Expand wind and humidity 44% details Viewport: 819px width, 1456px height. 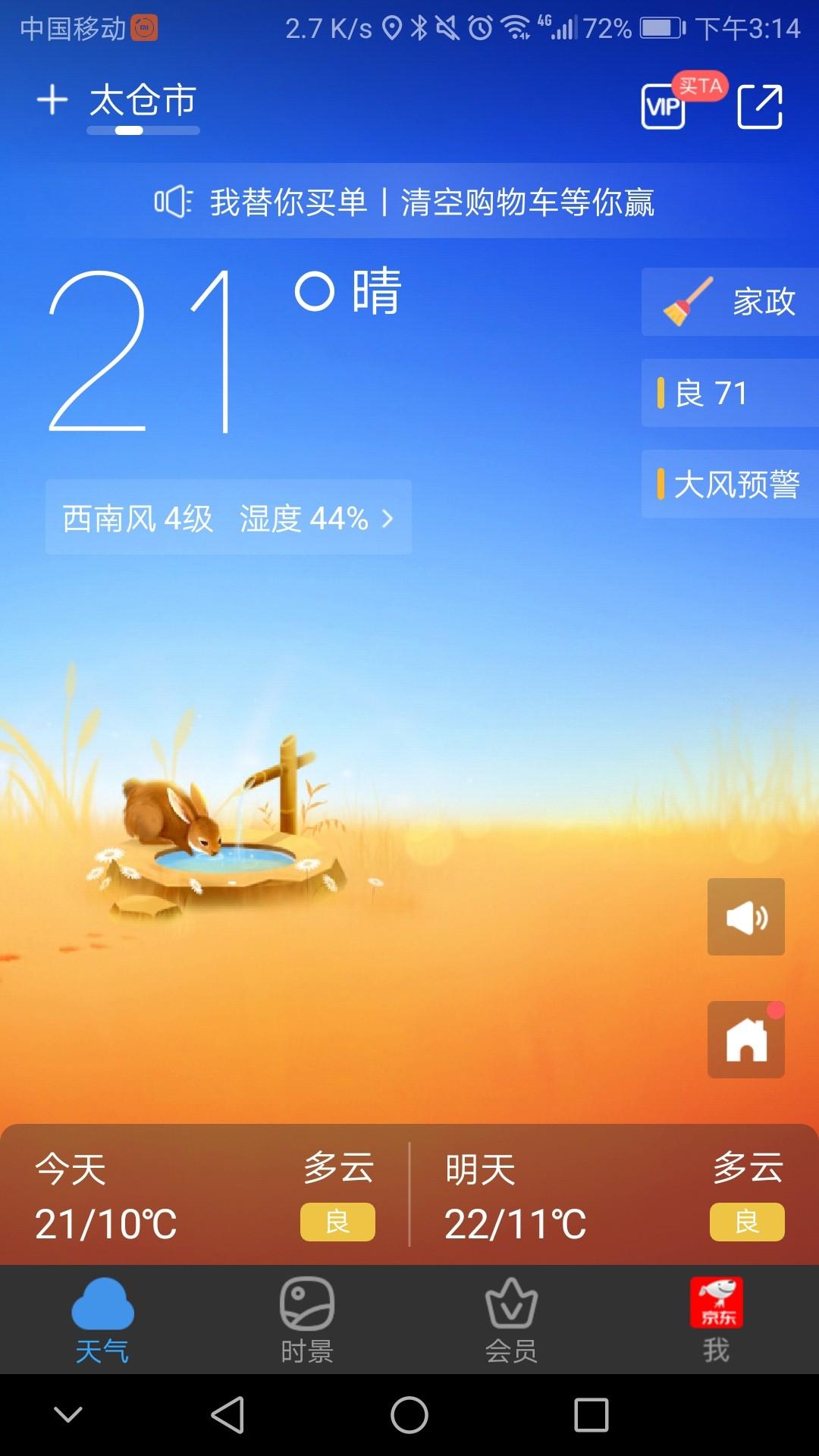click(x=228, y=519)
